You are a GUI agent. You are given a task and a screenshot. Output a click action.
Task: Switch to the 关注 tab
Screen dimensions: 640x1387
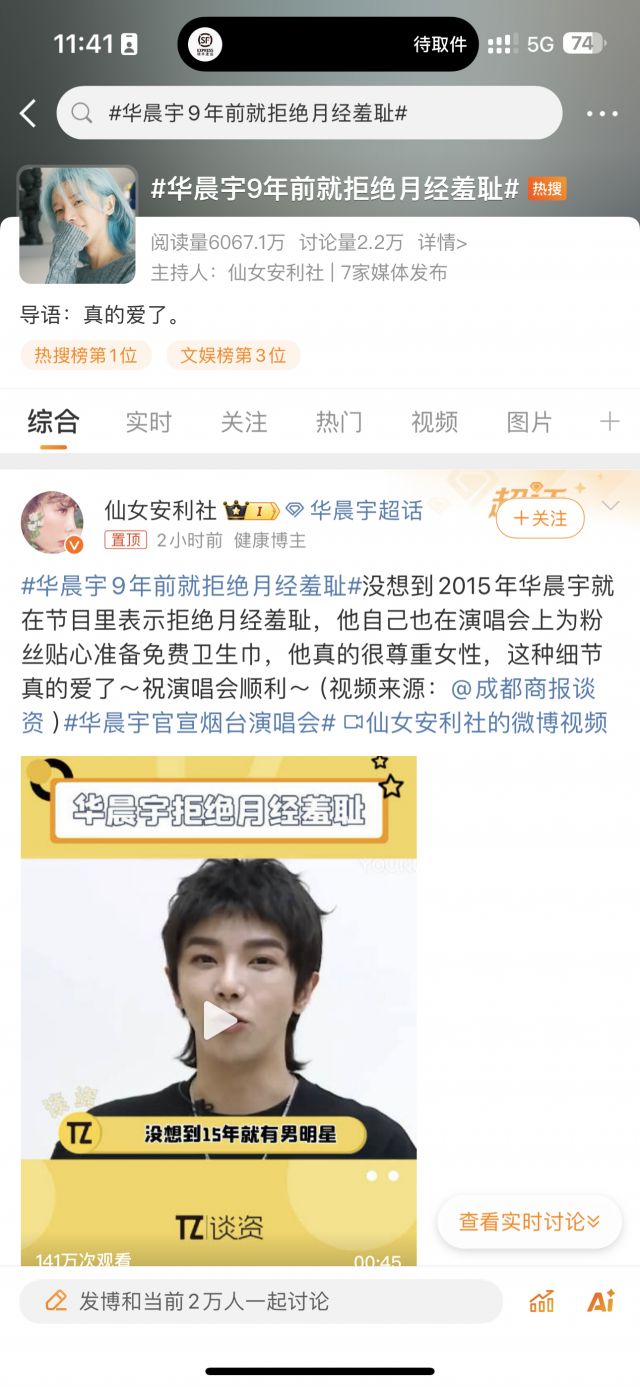(x=244, y=423)
